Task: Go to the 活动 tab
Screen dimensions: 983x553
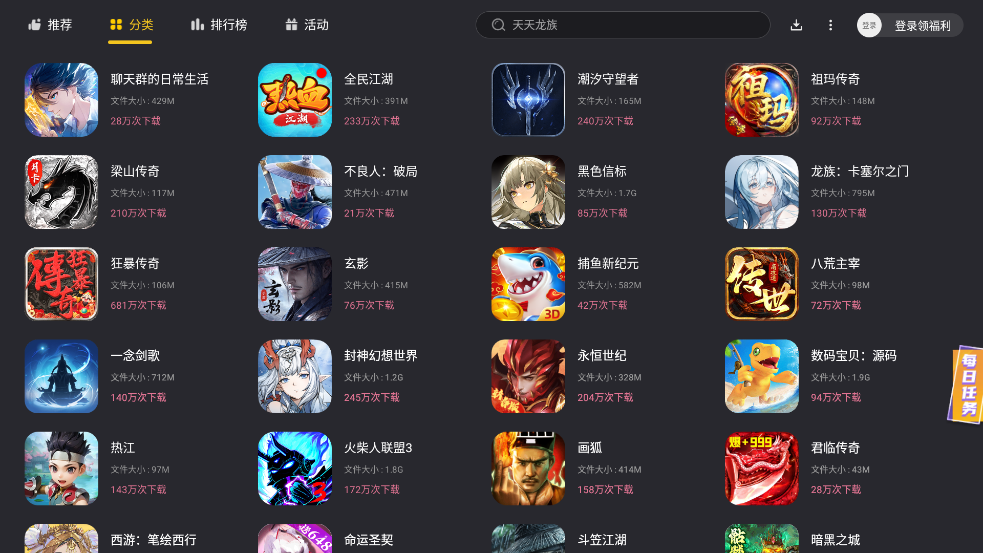Action: click(x=306, y=25)
